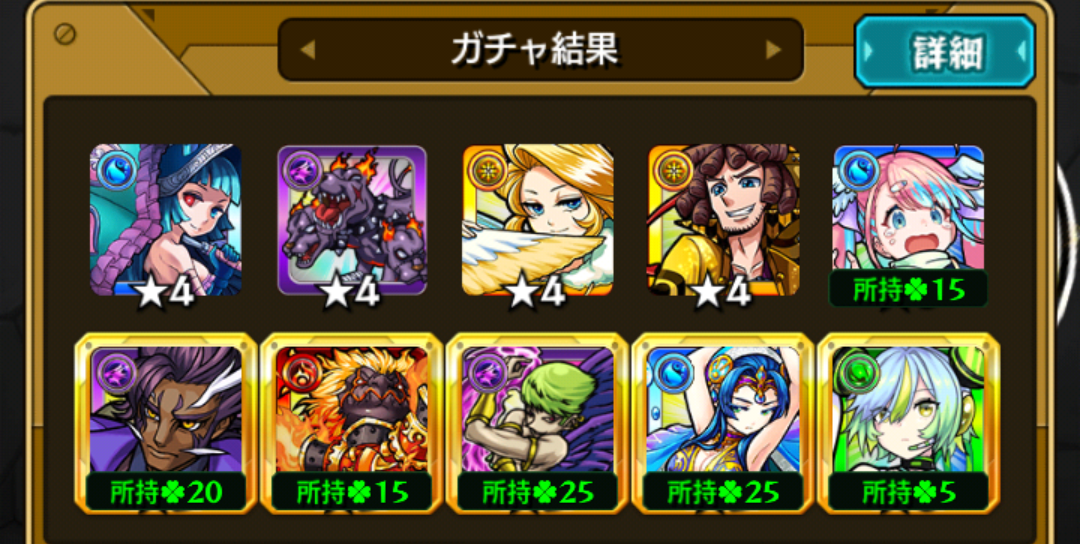
Task: Open the curly-haired bearded man ★4 card
Action: click(x=723, y=220)
